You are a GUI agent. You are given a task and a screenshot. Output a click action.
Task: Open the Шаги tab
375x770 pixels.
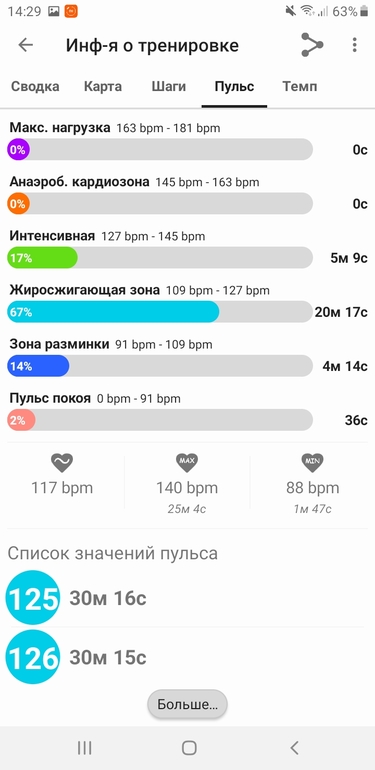click(x=168, y=87)
